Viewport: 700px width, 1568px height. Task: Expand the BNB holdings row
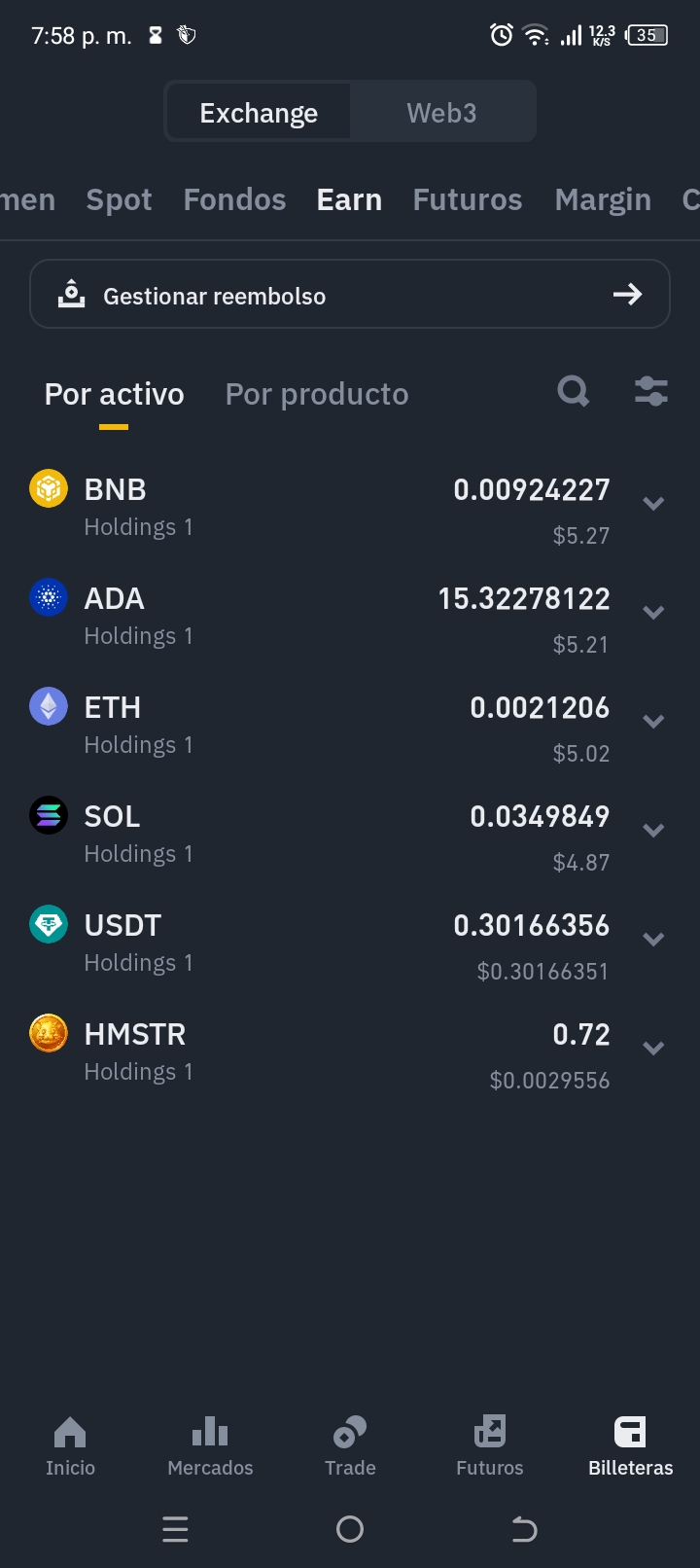tap(653, 504)
